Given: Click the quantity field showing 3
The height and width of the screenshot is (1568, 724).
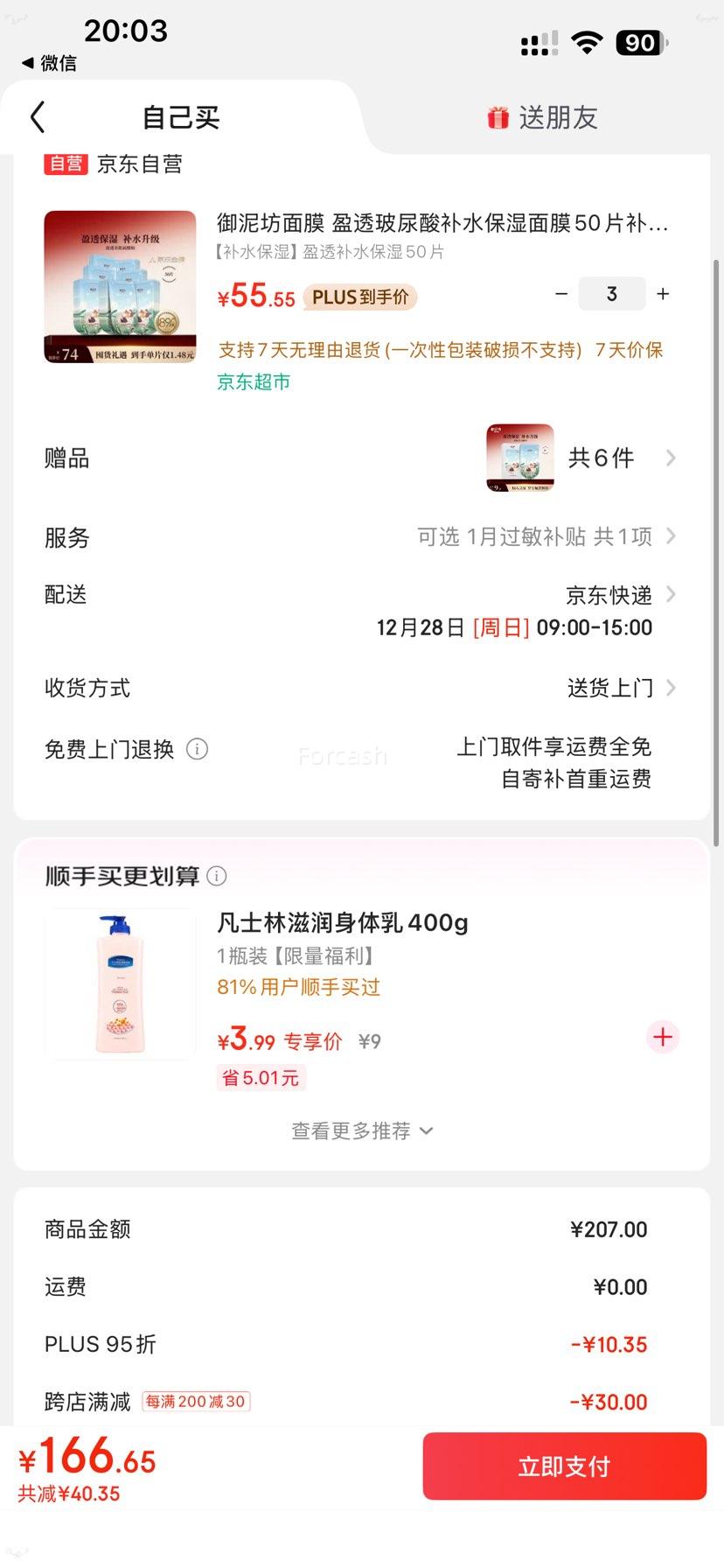Looking at the screenshot, I should (612, 294).
